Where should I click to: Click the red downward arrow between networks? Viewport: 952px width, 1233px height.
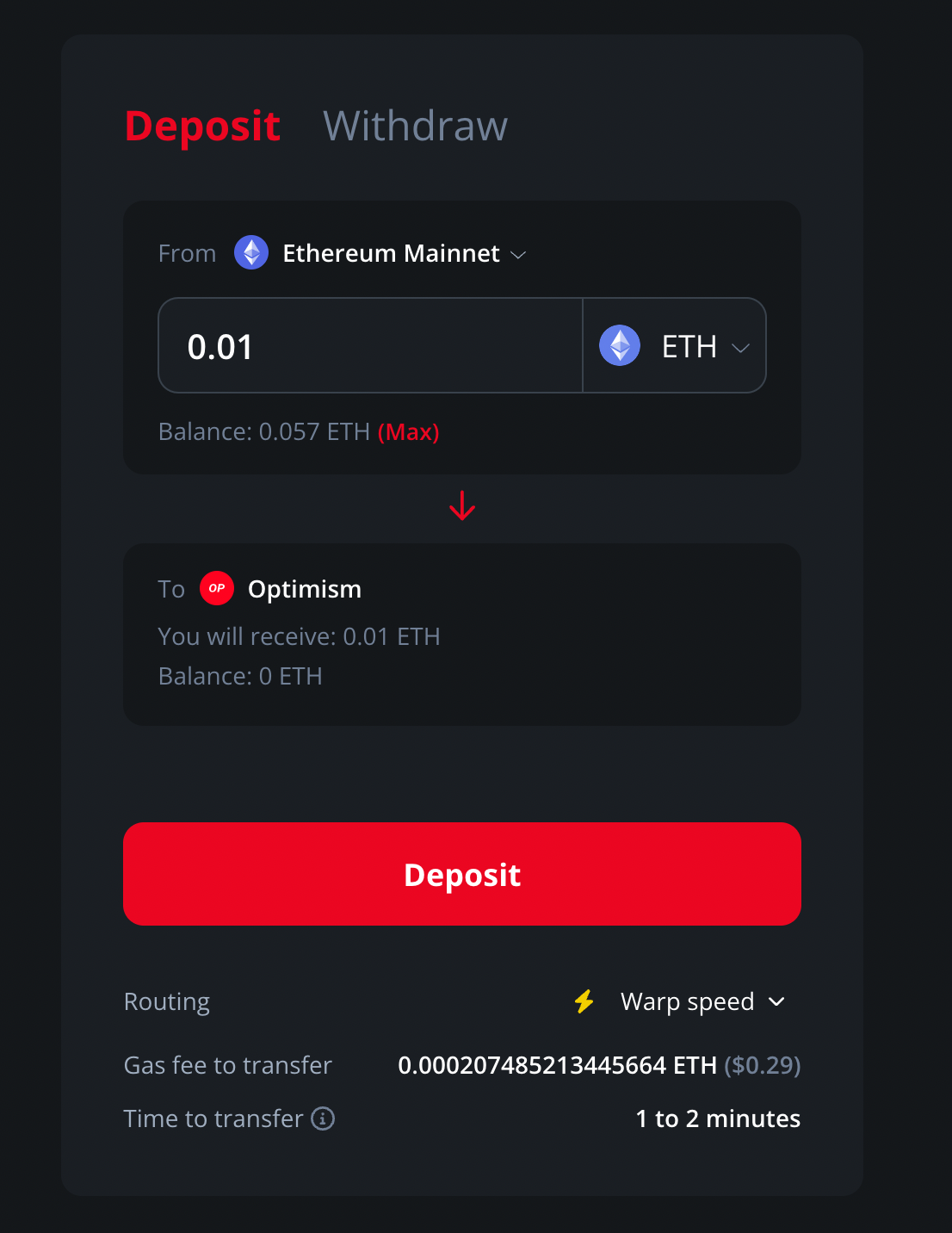462,505
